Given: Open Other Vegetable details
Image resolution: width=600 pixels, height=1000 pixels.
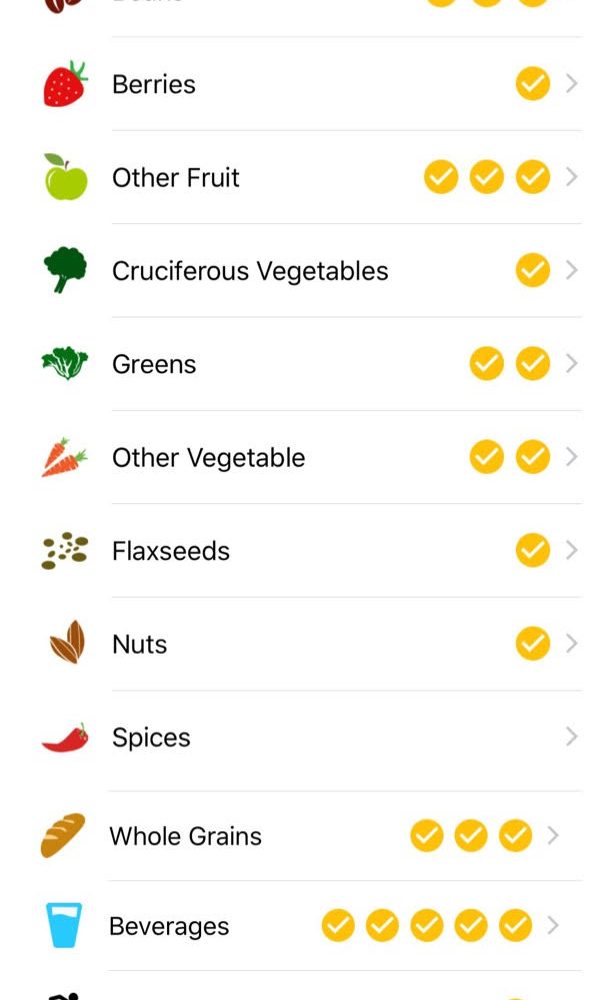Looking at the screenshot, I should 300,457.
